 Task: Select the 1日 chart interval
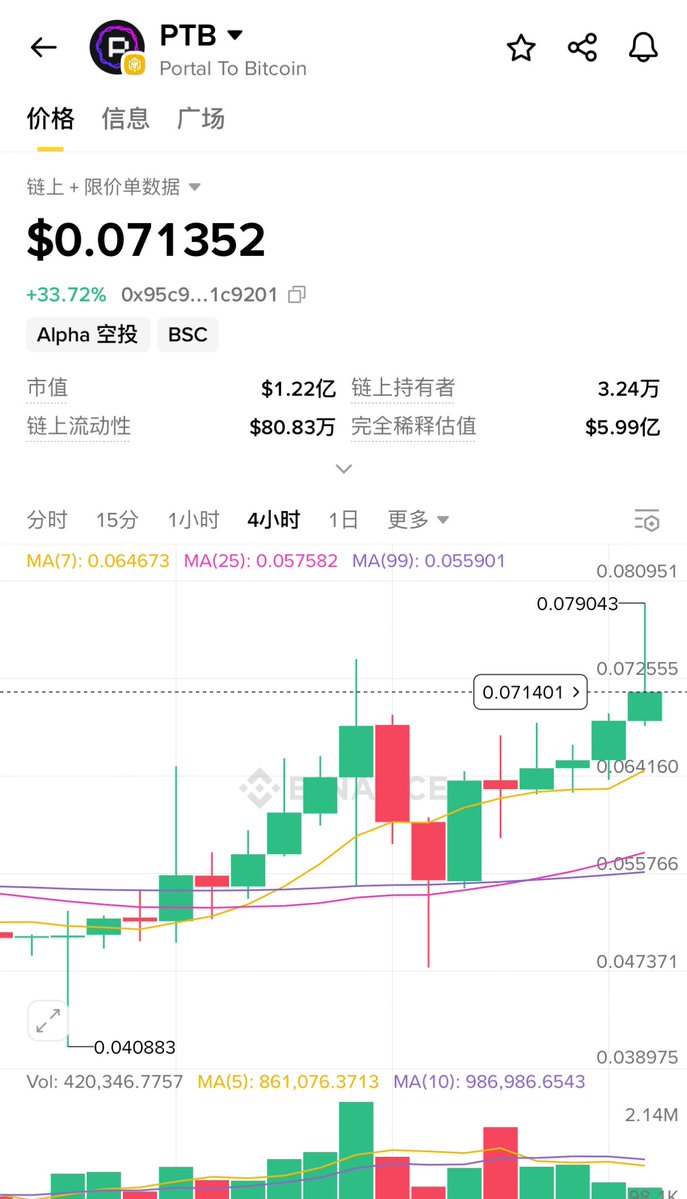[x=343, y=520]
